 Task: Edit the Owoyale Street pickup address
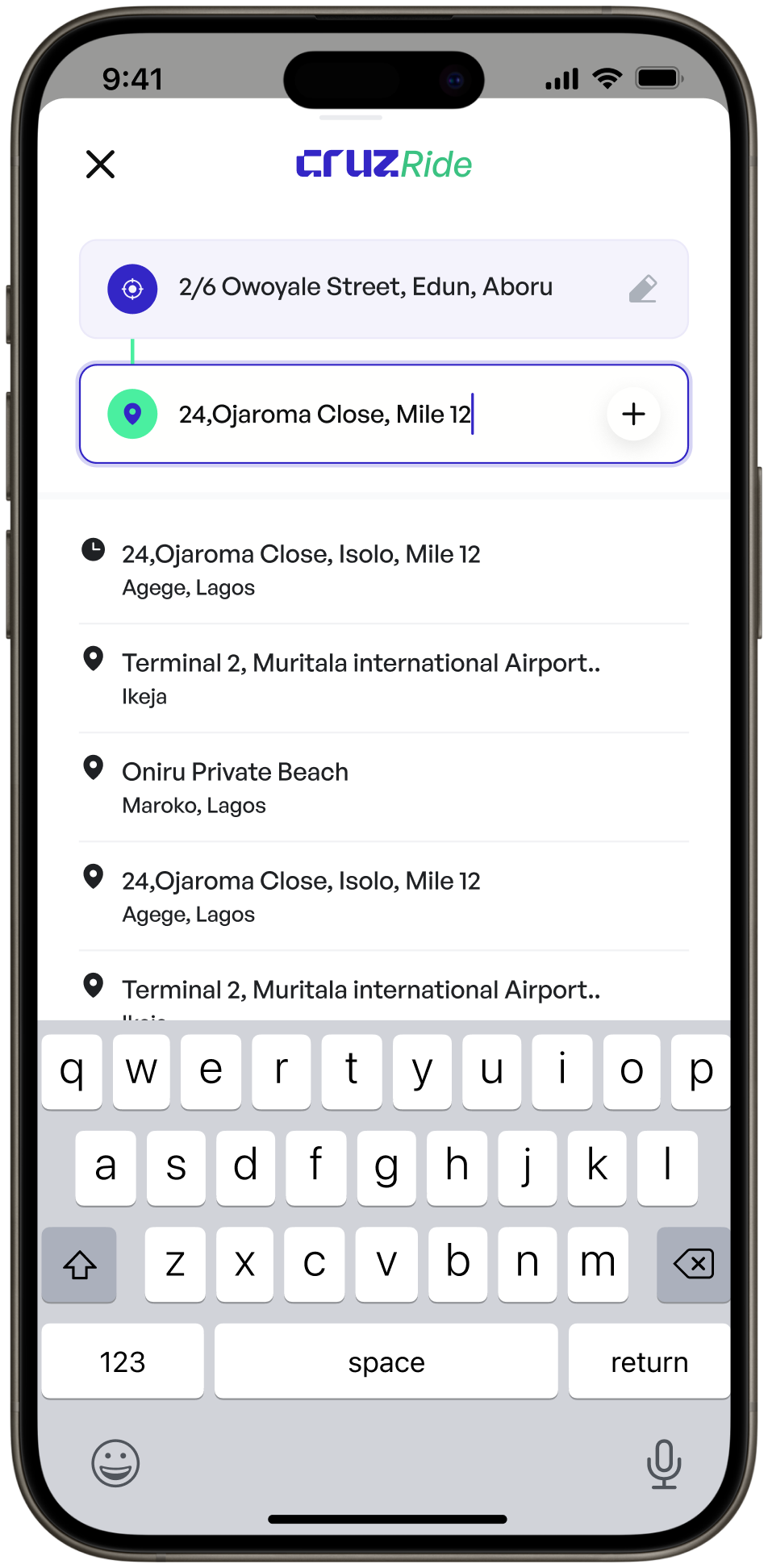point(642,289)
